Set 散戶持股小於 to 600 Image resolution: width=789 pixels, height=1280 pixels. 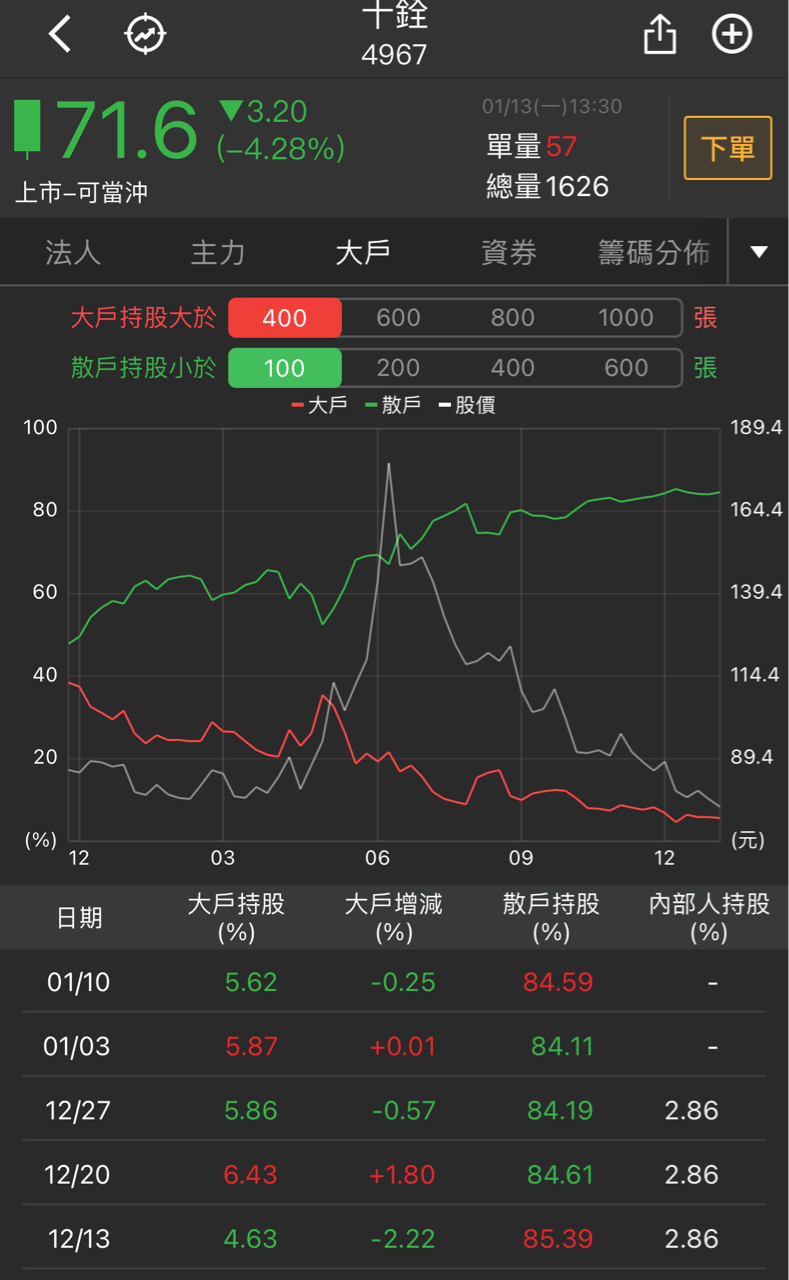(626, 368)
